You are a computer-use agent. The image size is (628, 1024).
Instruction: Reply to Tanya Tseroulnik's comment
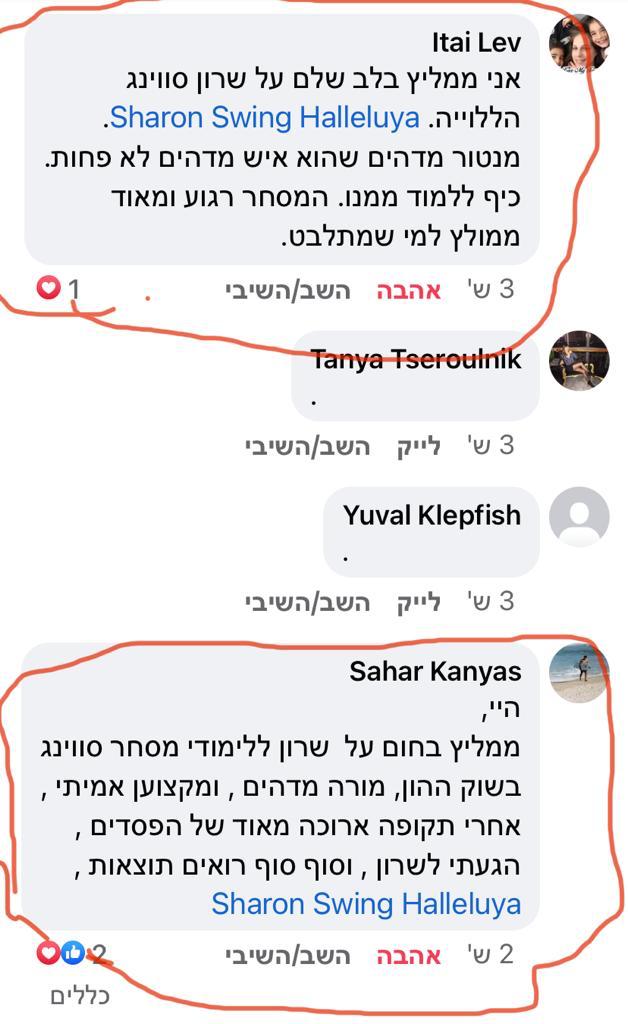coord(307,446)
